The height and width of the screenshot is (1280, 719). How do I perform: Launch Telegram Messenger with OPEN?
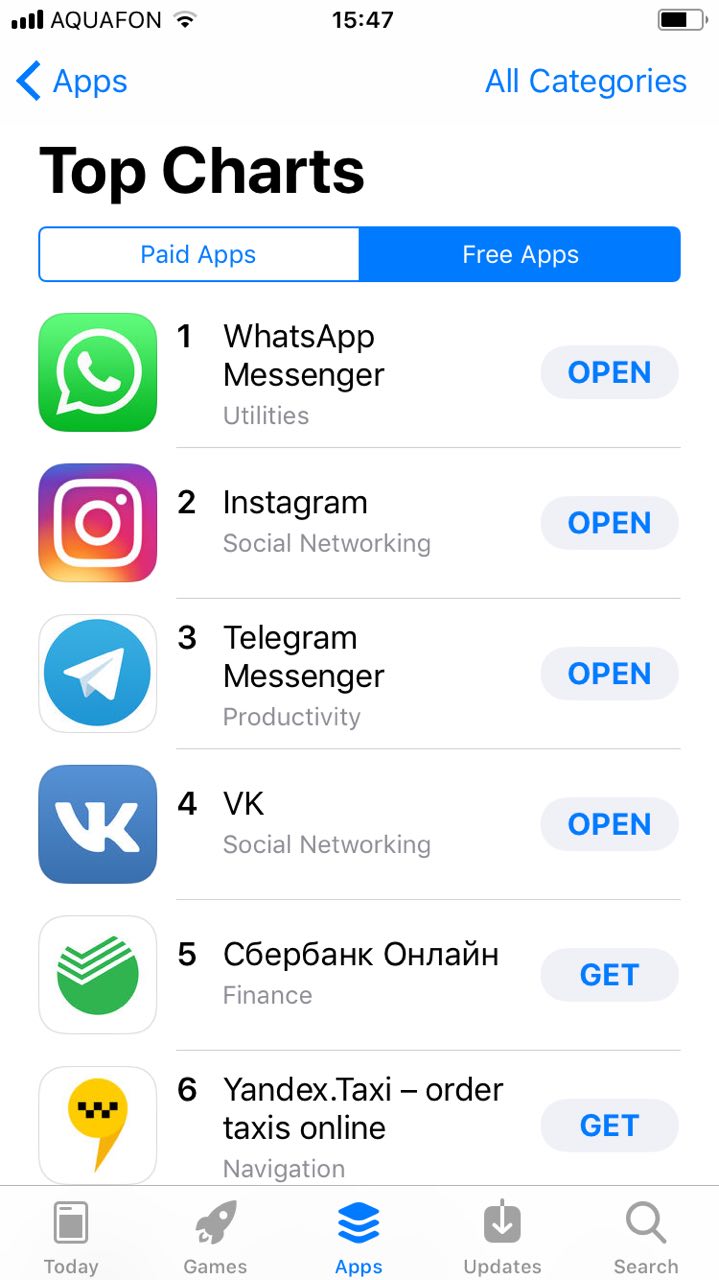coord(609,674)
